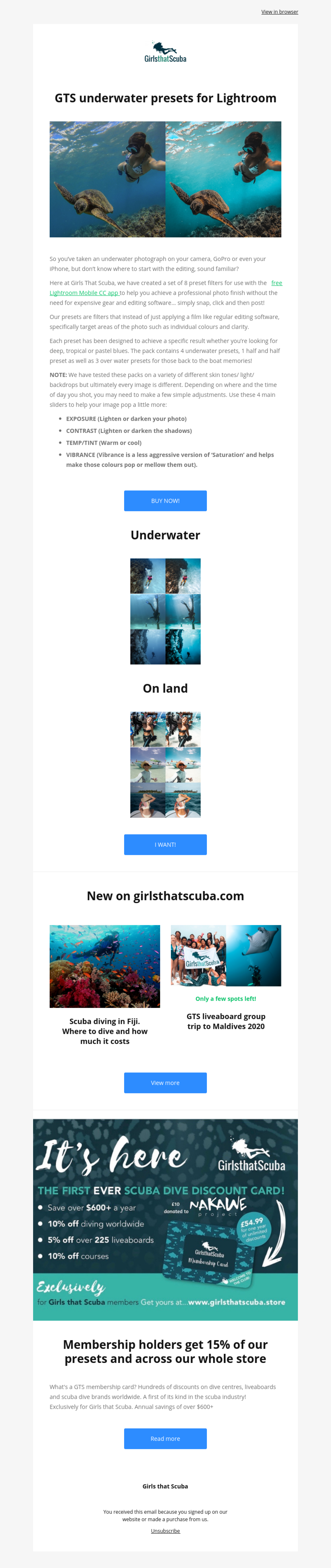Open the View in browser link
Viewport: 331px width, 1568px height.
tap(279, 12)
